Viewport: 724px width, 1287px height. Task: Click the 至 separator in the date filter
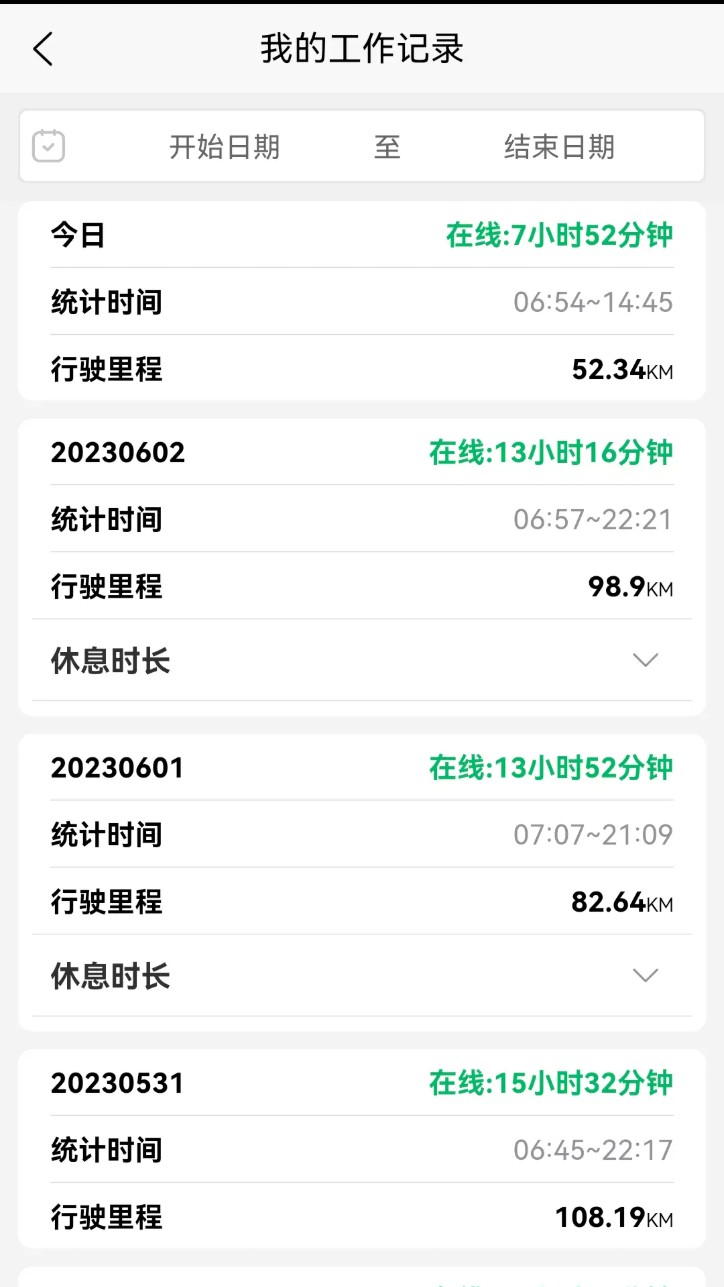[387, 146]
